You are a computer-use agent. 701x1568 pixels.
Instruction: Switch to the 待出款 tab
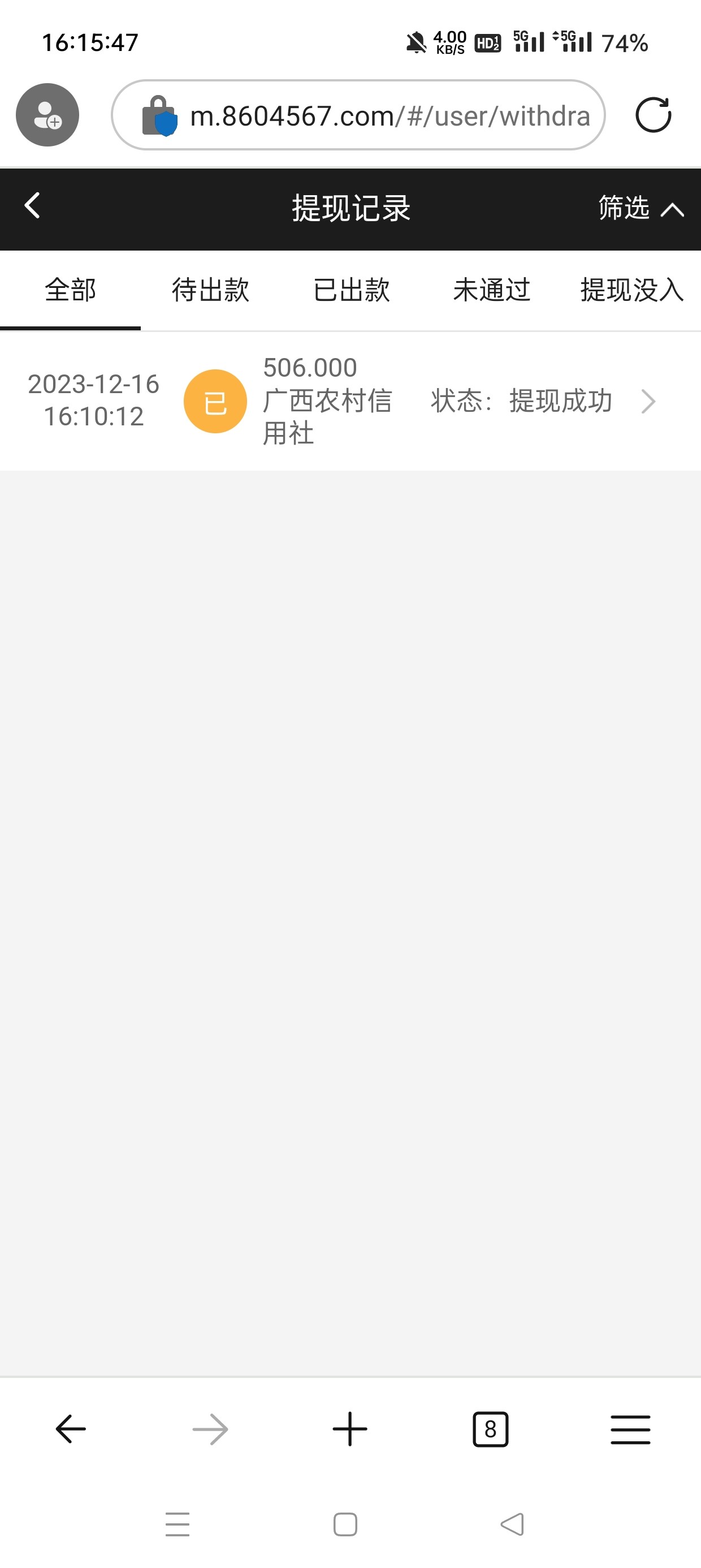(x=210, y=290)
